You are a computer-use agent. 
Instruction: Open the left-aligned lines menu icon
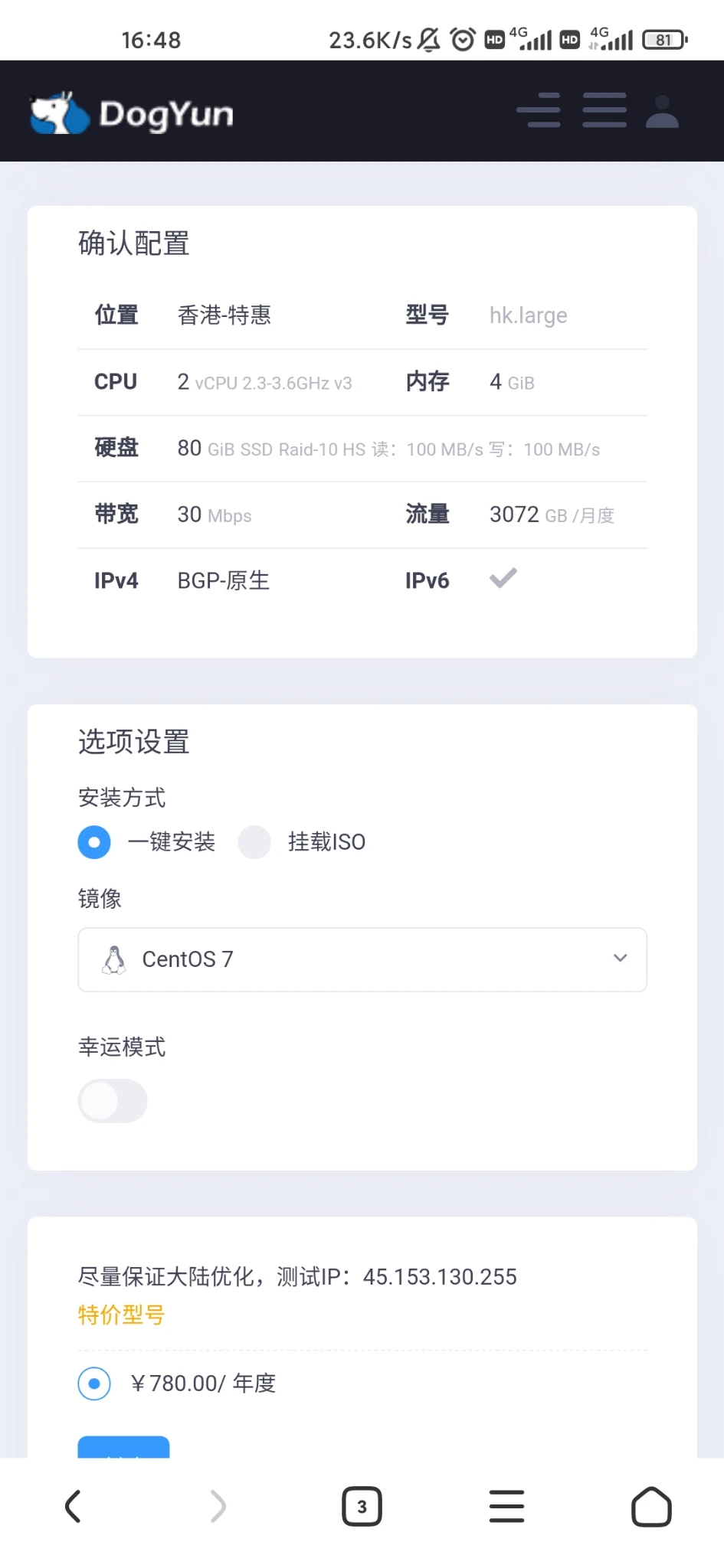(x=539, y=110)
